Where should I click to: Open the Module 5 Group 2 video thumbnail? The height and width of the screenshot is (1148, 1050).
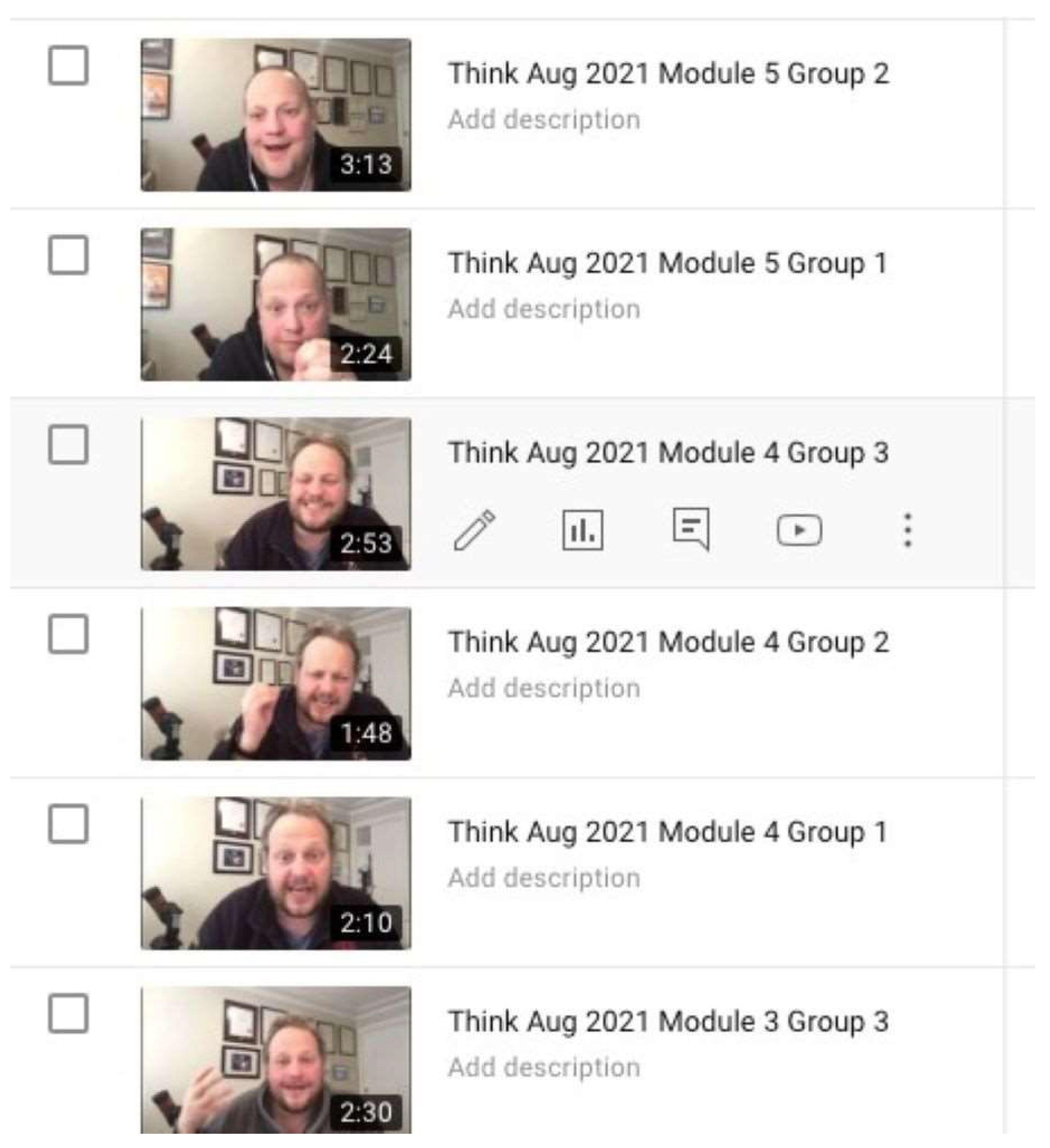(x=276, y=115)
